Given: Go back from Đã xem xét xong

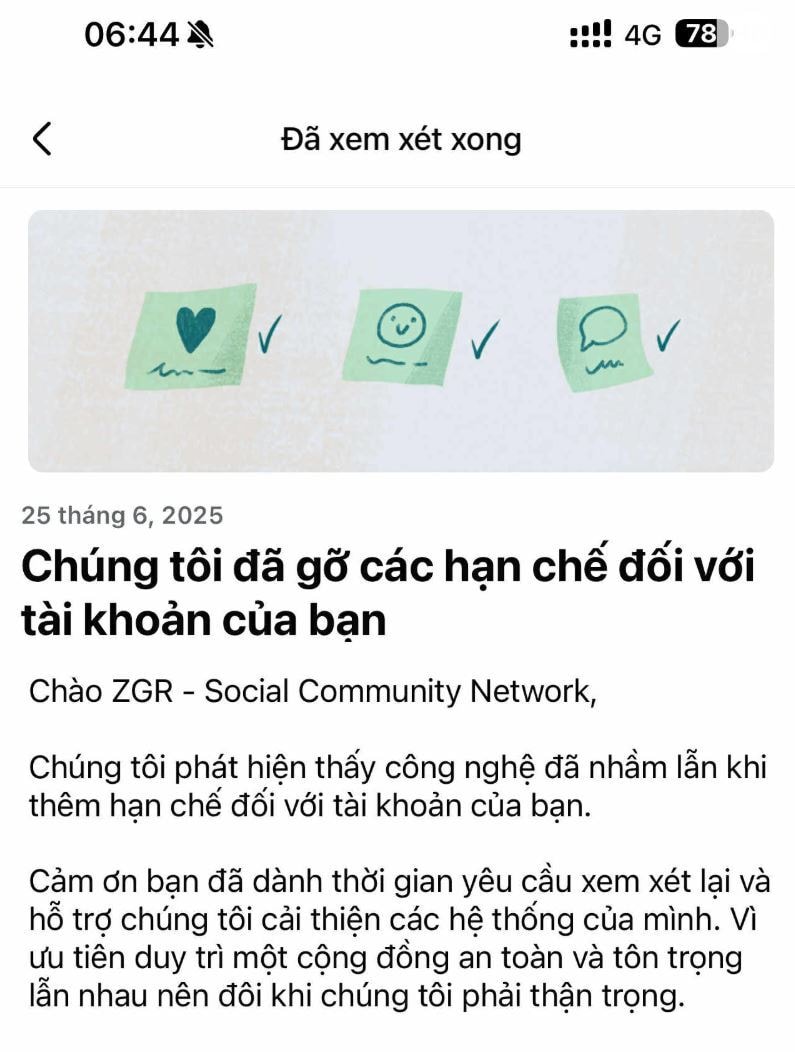Looking at the screenshot, I should pos(41,139).
